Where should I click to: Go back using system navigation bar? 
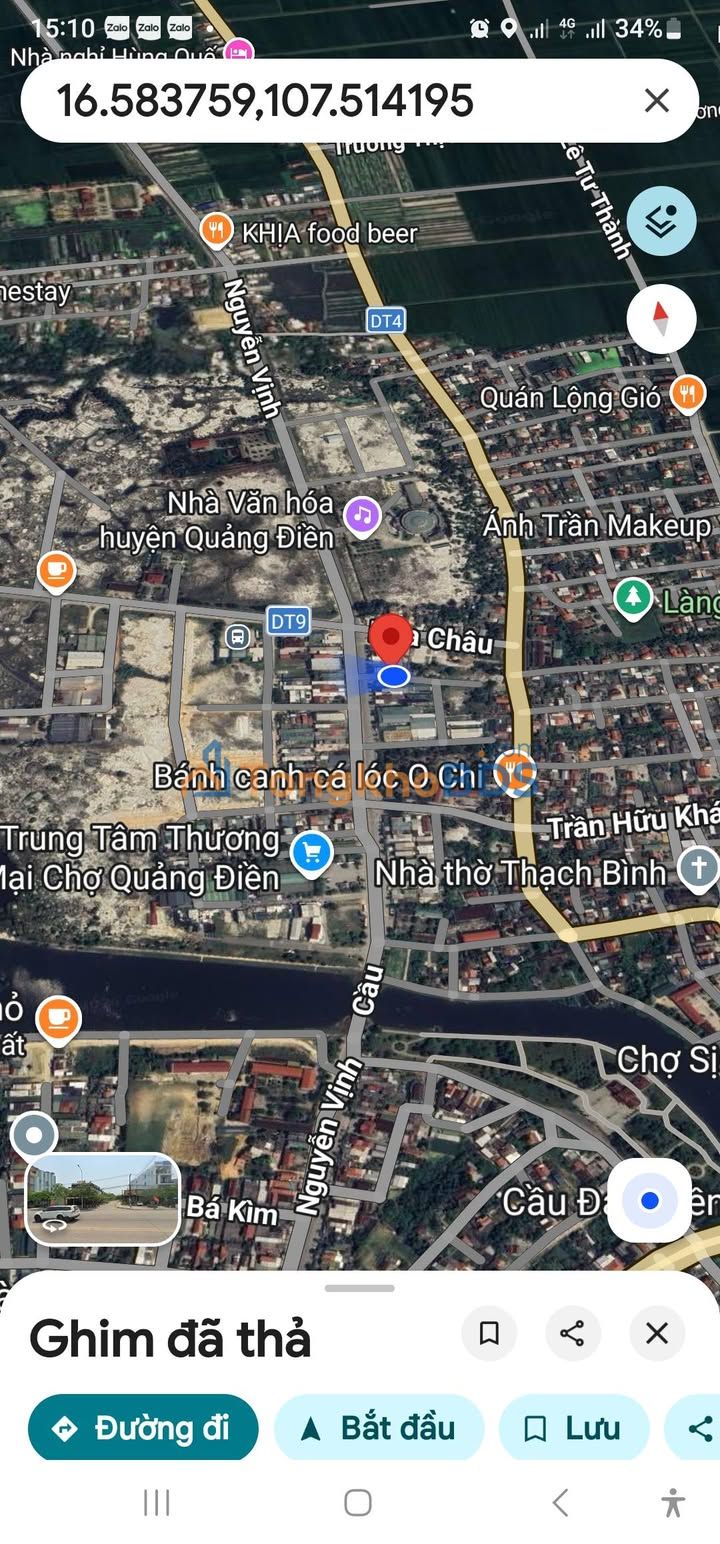tap(561, 1502)
